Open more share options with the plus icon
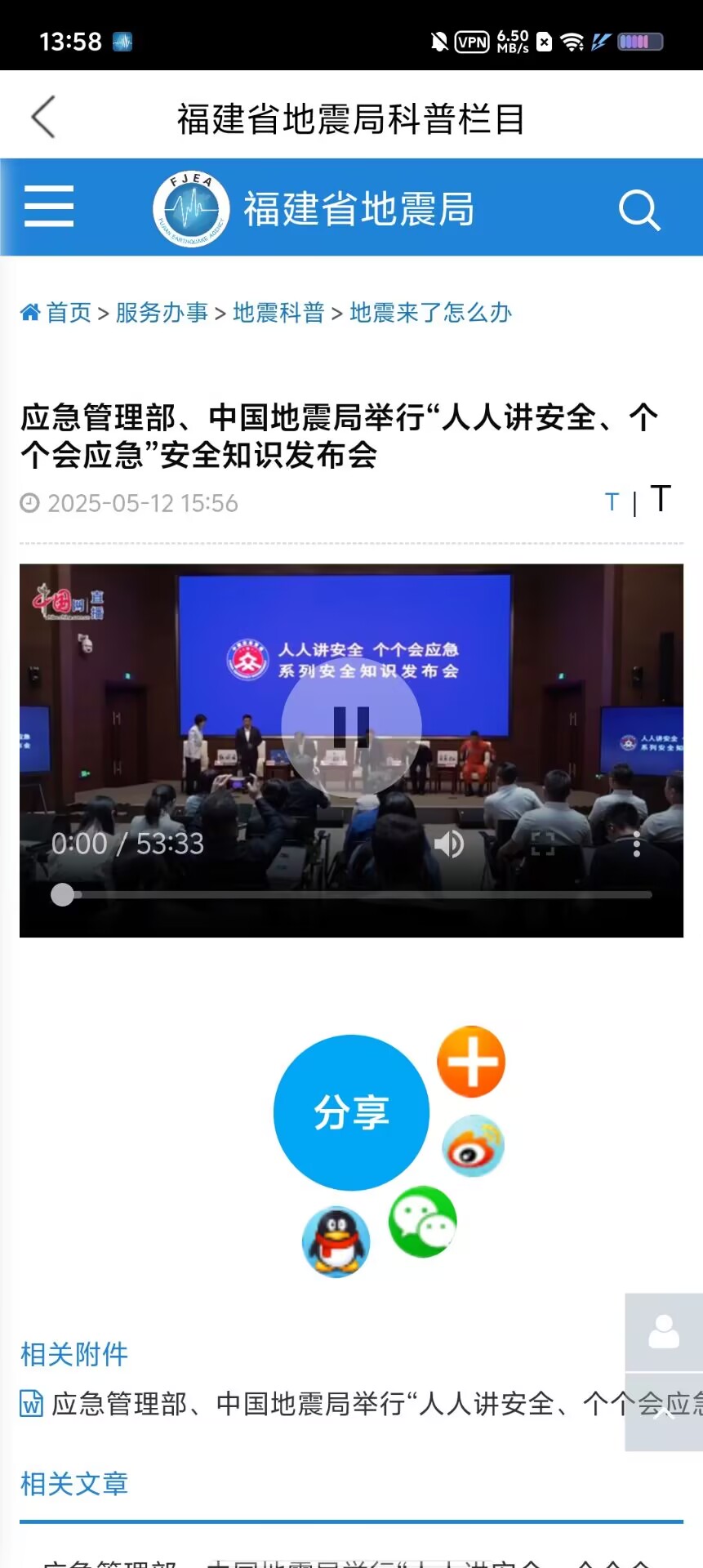Screen dimensions: 703x1568 (471, 1062)
